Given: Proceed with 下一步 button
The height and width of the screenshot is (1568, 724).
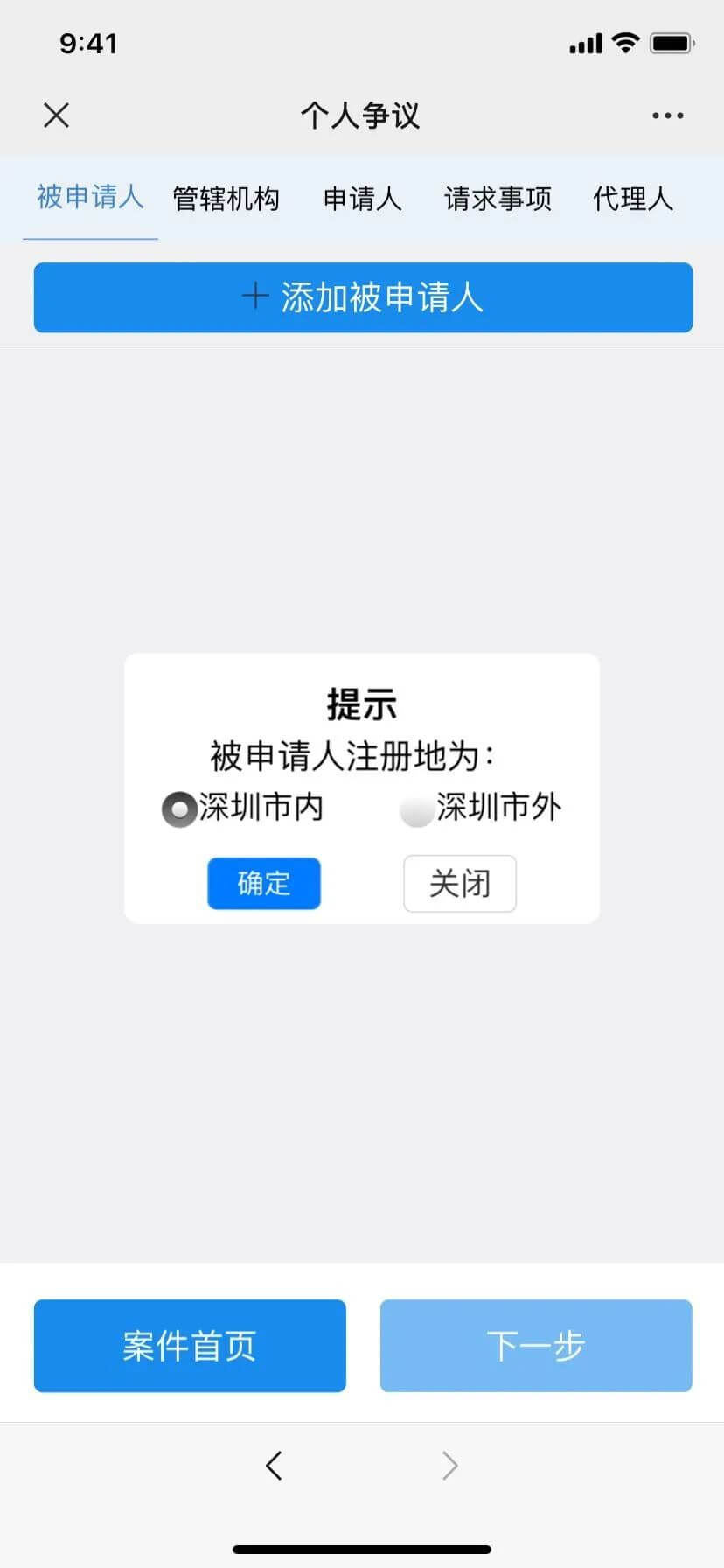Looking at the screenshot, I should [536, 1345].
